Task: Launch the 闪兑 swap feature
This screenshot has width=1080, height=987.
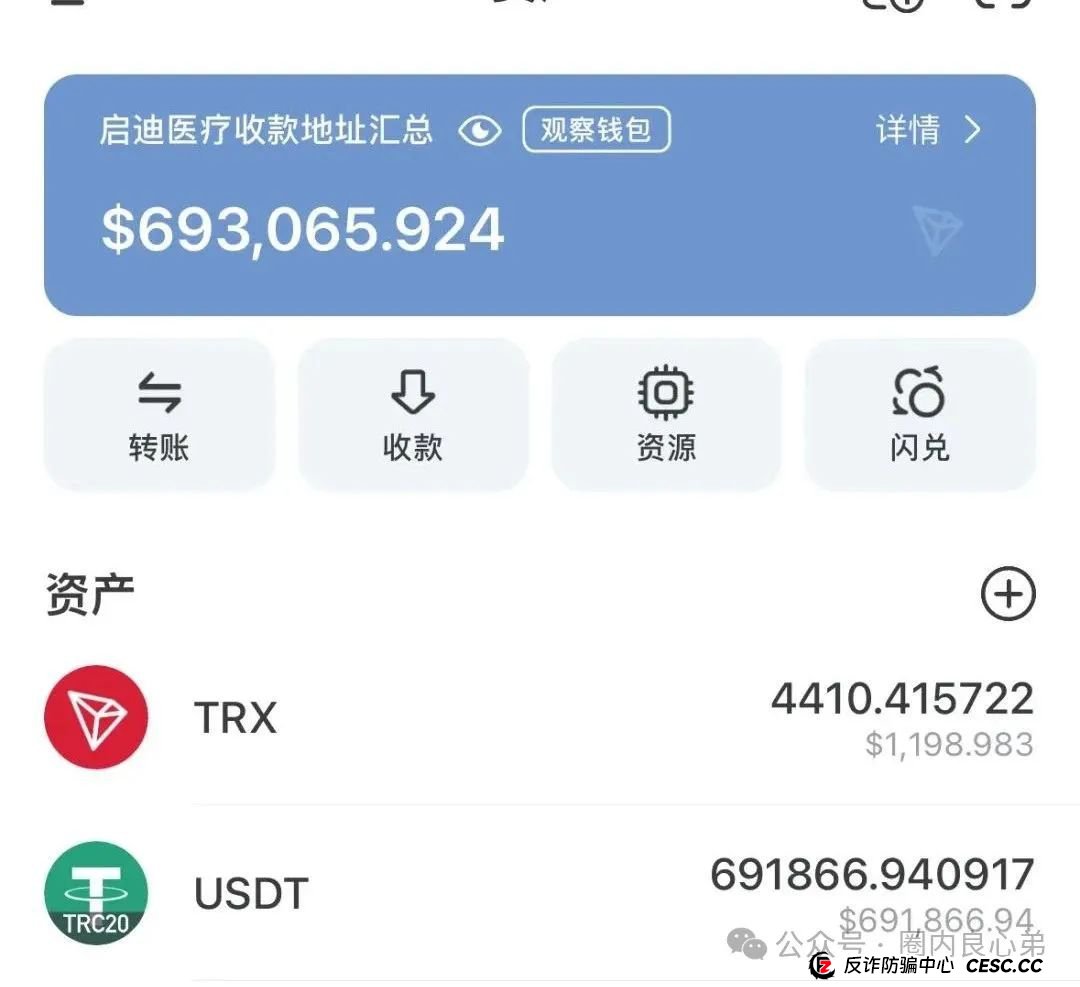Action: [x=919, y=414]
